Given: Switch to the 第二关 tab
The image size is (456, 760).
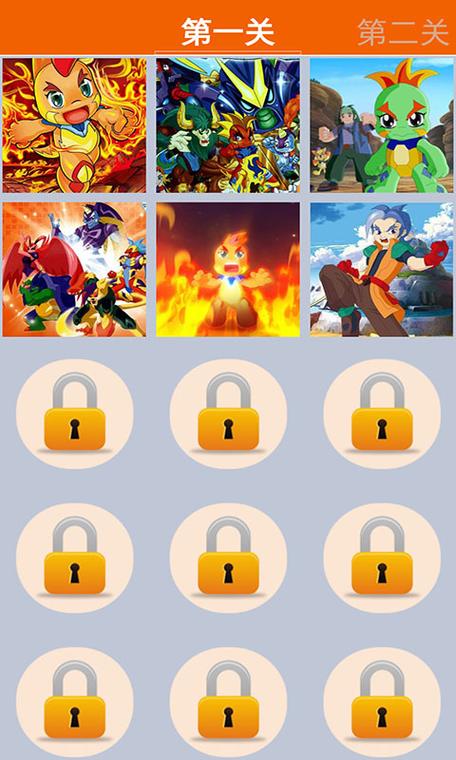Looking at the screenshot, I should [403, 32].
